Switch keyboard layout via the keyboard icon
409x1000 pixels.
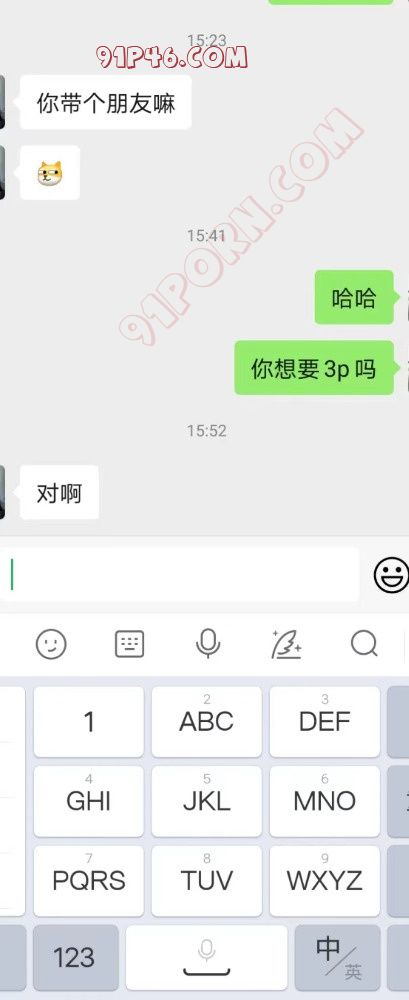[130, 644]
